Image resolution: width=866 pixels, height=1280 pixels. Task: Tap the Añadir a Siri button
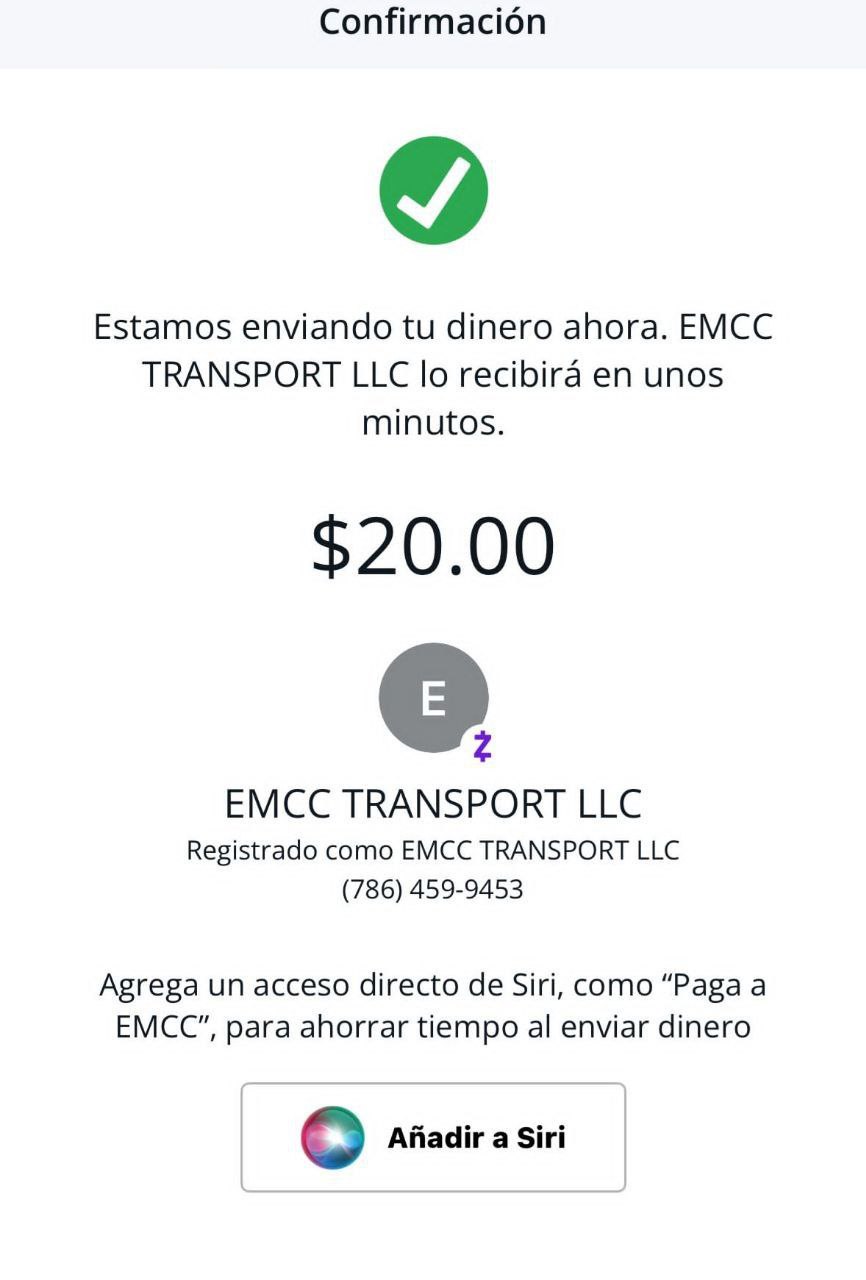click(x=433, y=1137)
